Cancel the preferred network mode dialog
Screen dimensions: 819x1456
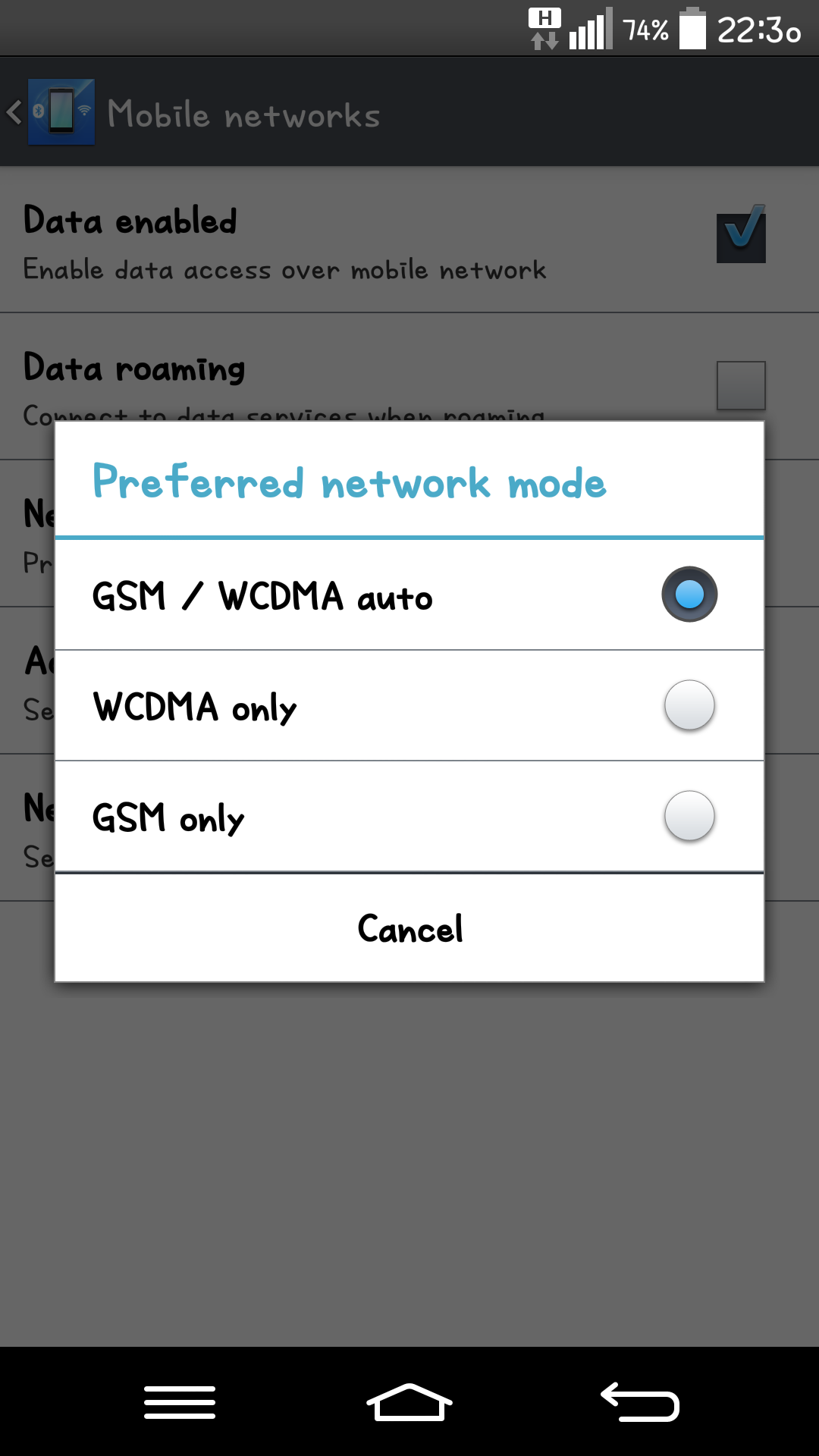tap(409, 928)
